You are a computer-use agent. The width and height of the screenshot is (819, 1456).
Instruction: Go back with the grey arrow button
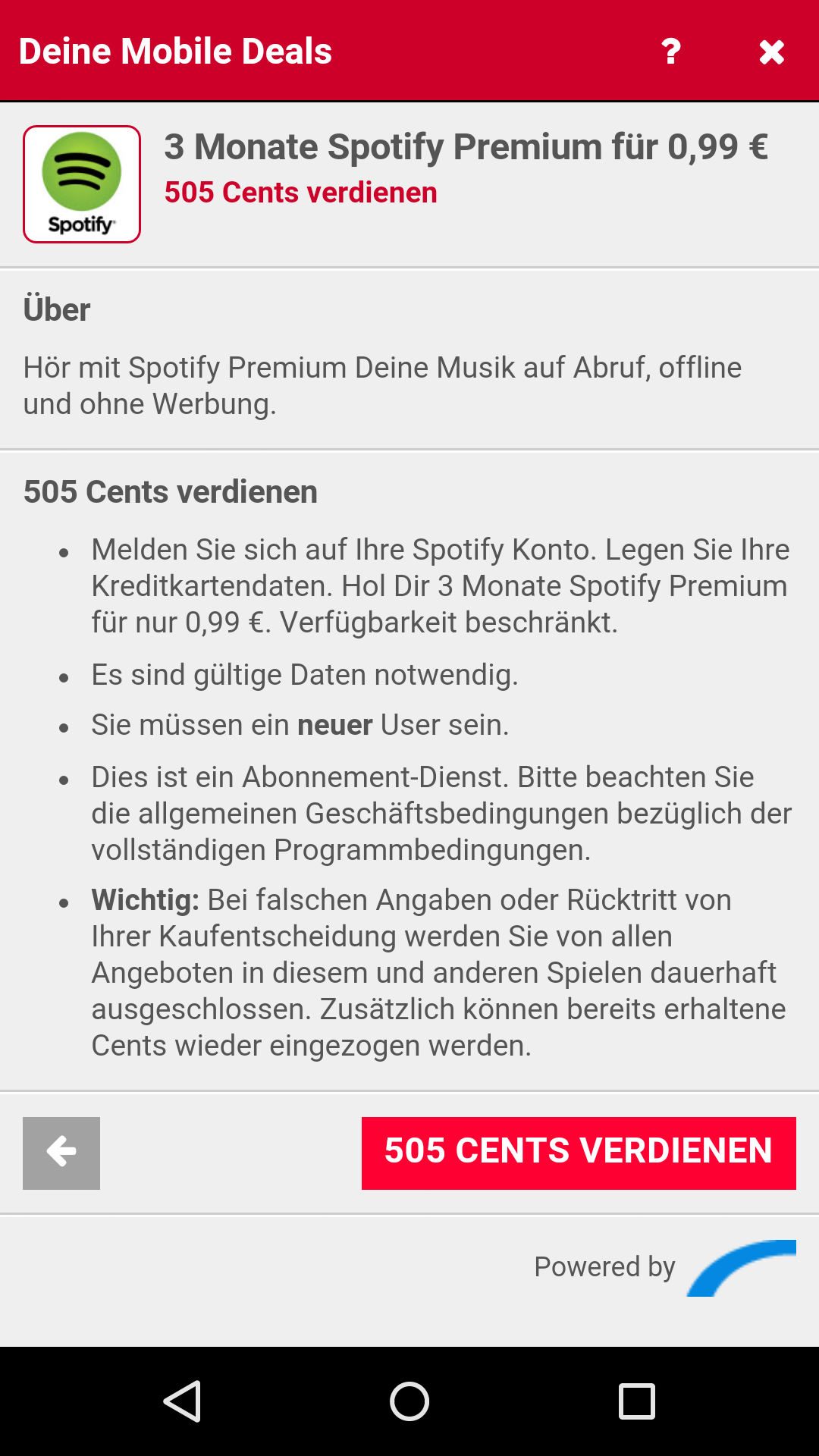click(61, 1153)
